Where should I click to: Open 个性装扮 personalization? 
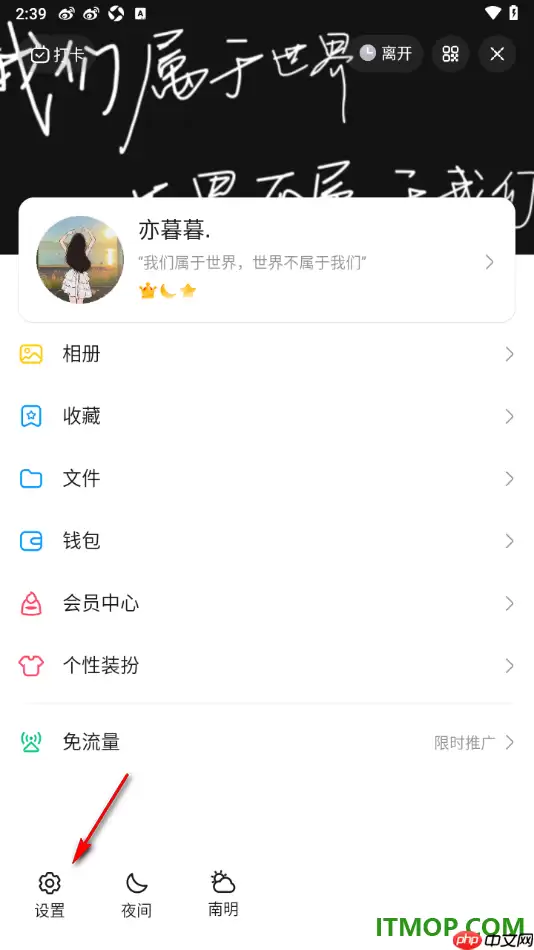[267, 666]
